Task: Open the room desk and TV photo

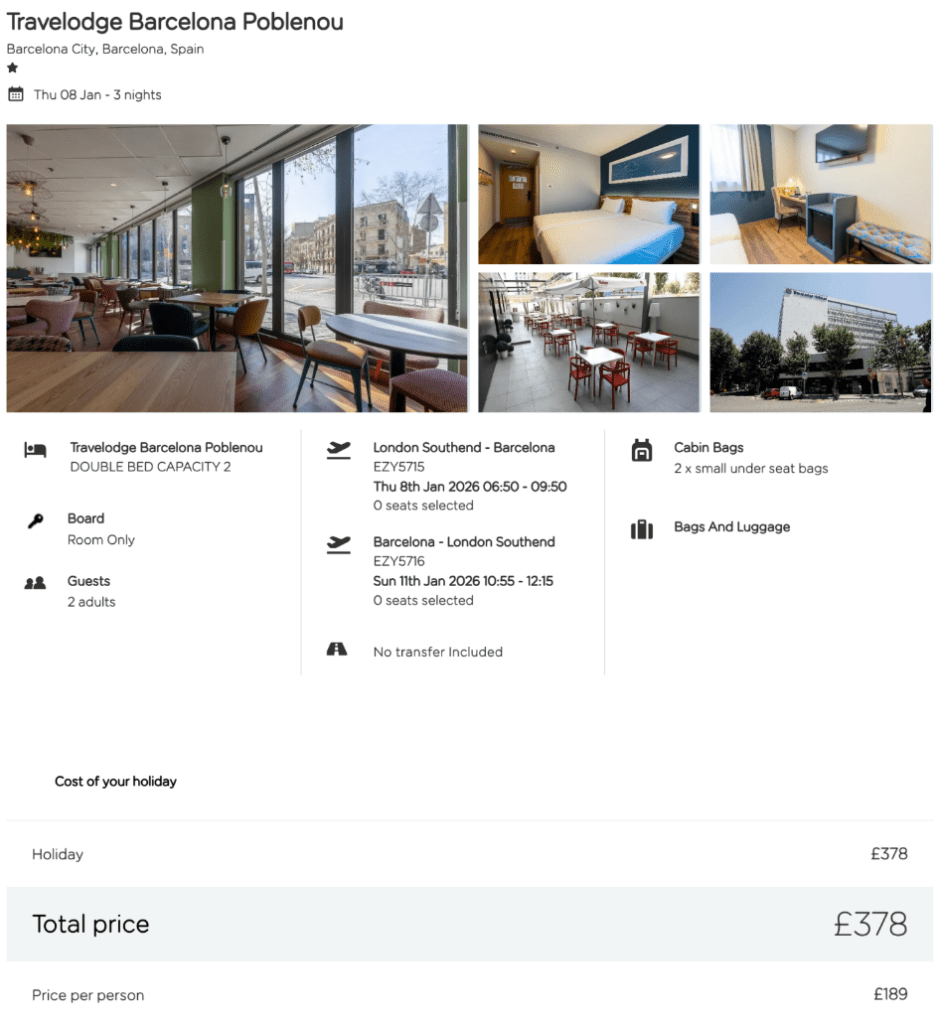Action: pyautogui.click(x=820, y=194)
